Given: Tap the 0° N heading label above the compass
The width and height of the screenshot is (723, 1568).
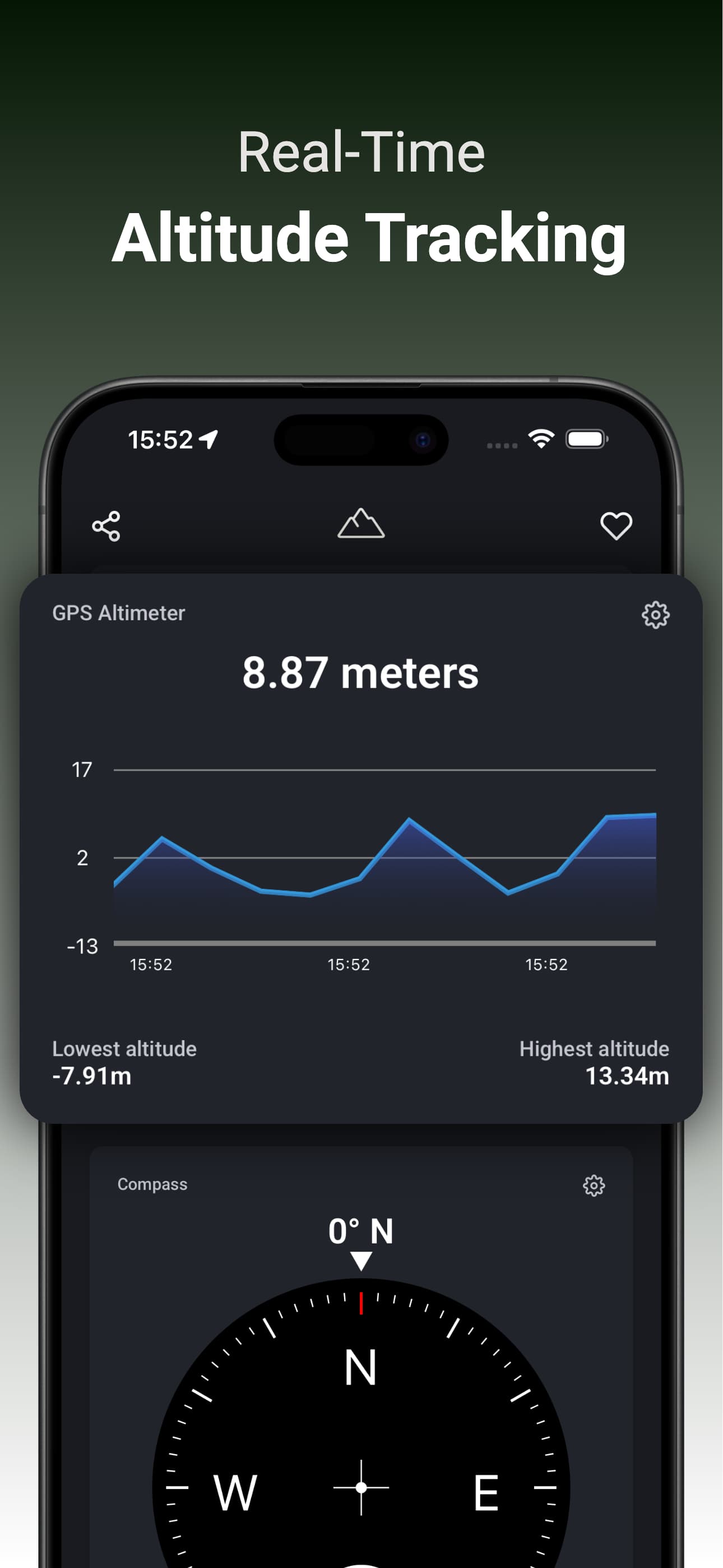Looking at the screenshot, I should tap(360, 1230).
